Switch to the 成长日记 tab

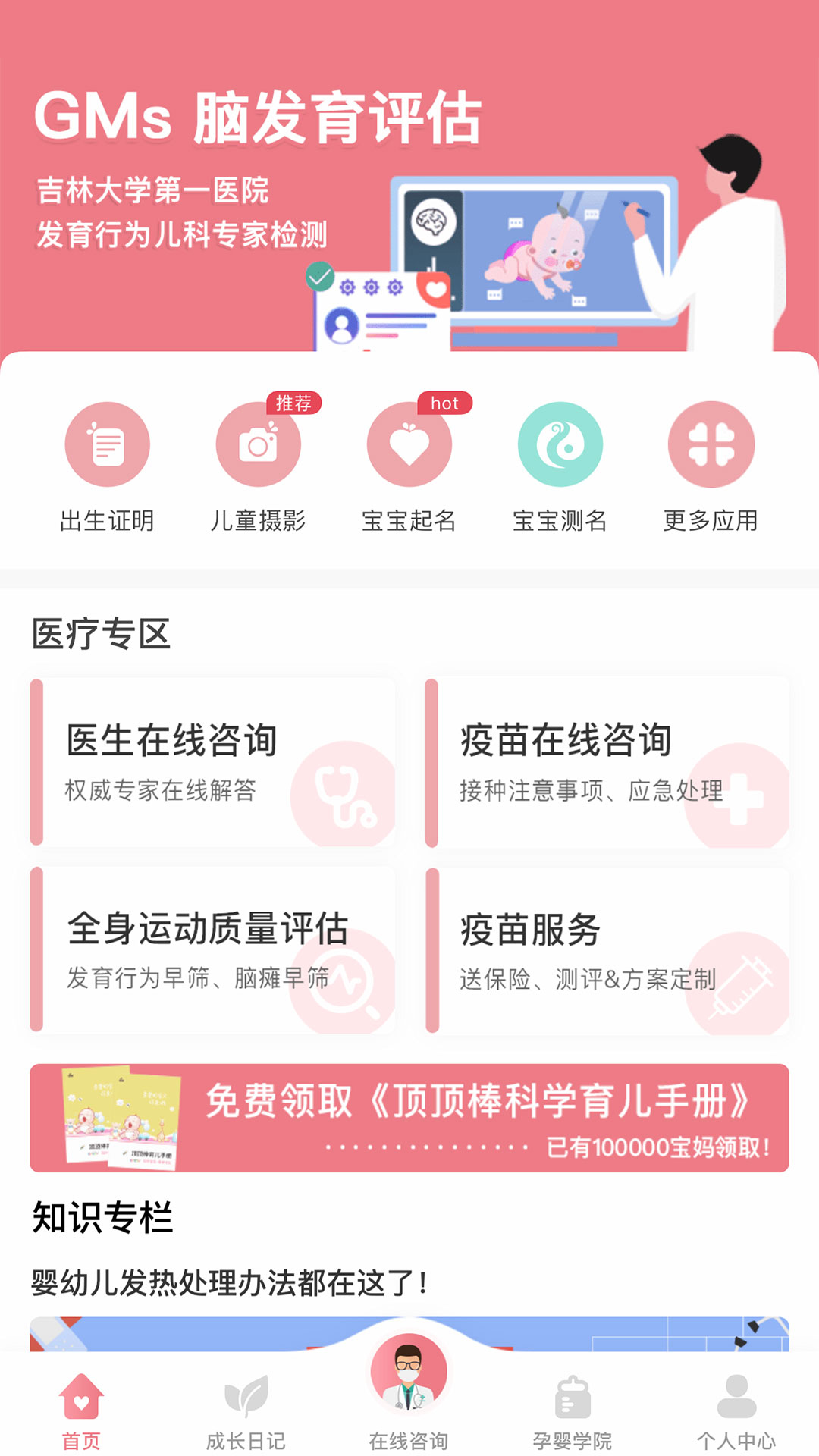(246, 1410)
